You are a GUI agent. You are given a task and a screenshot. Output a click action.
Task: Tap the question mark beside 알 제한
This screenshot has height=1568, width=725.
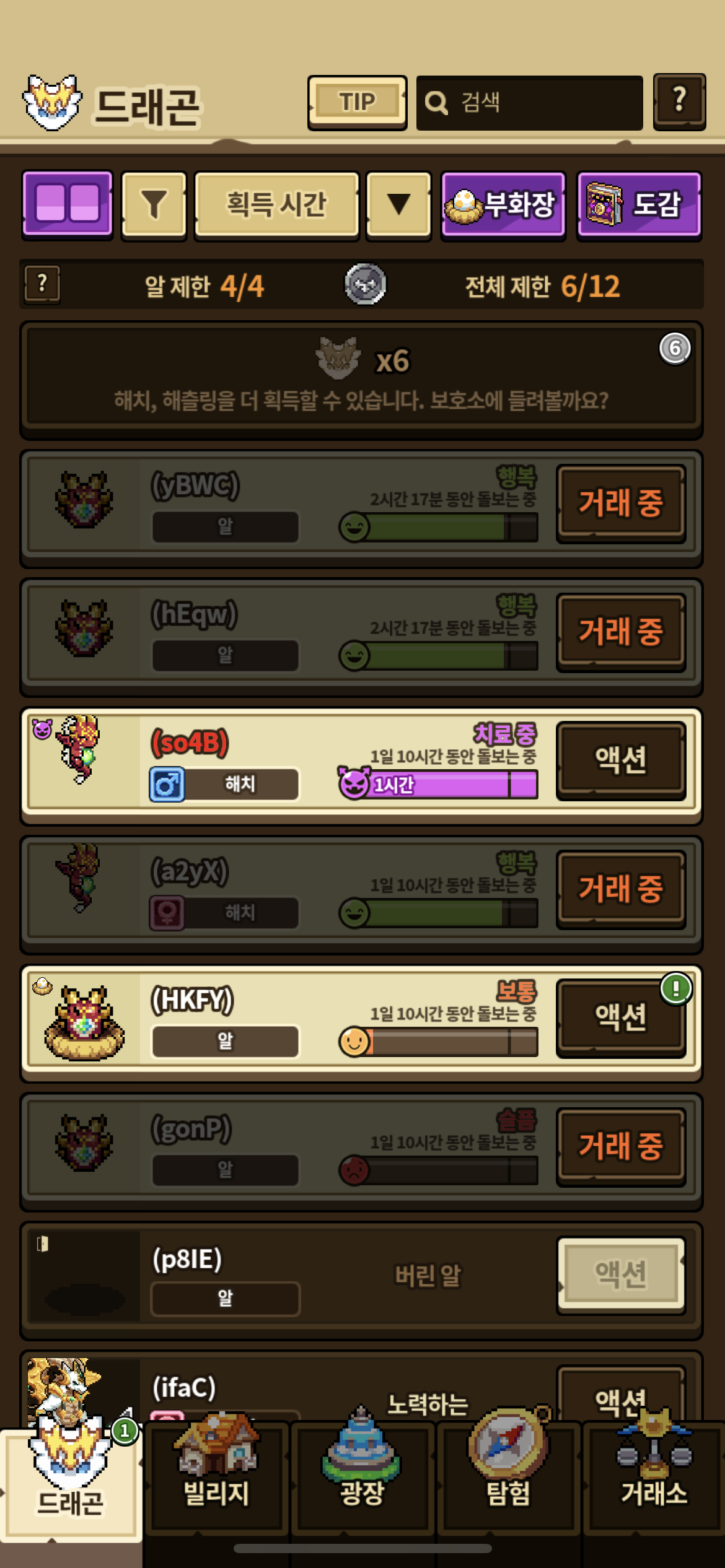(x=42, y=284)
